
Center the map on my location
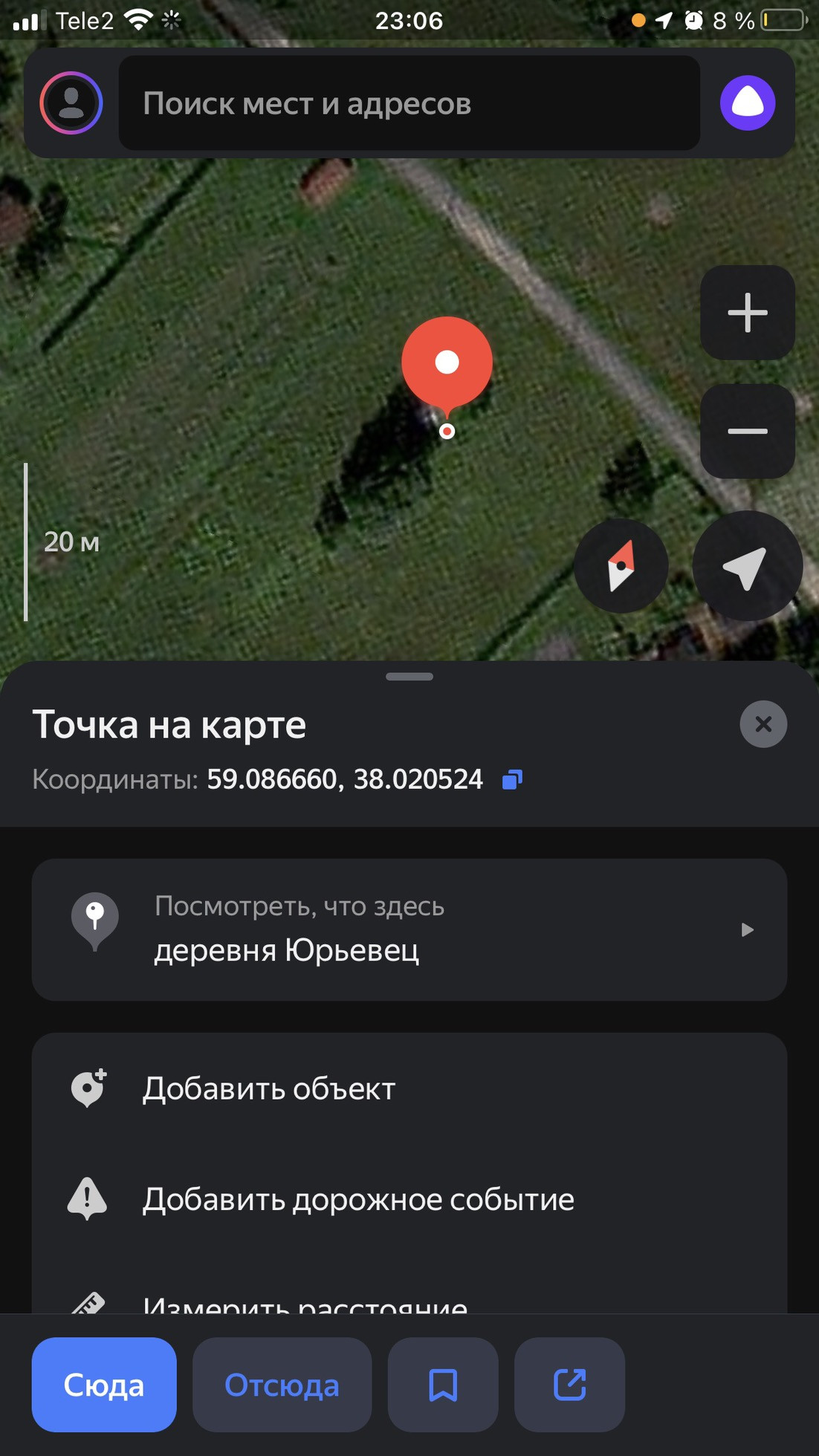[747, 566]
